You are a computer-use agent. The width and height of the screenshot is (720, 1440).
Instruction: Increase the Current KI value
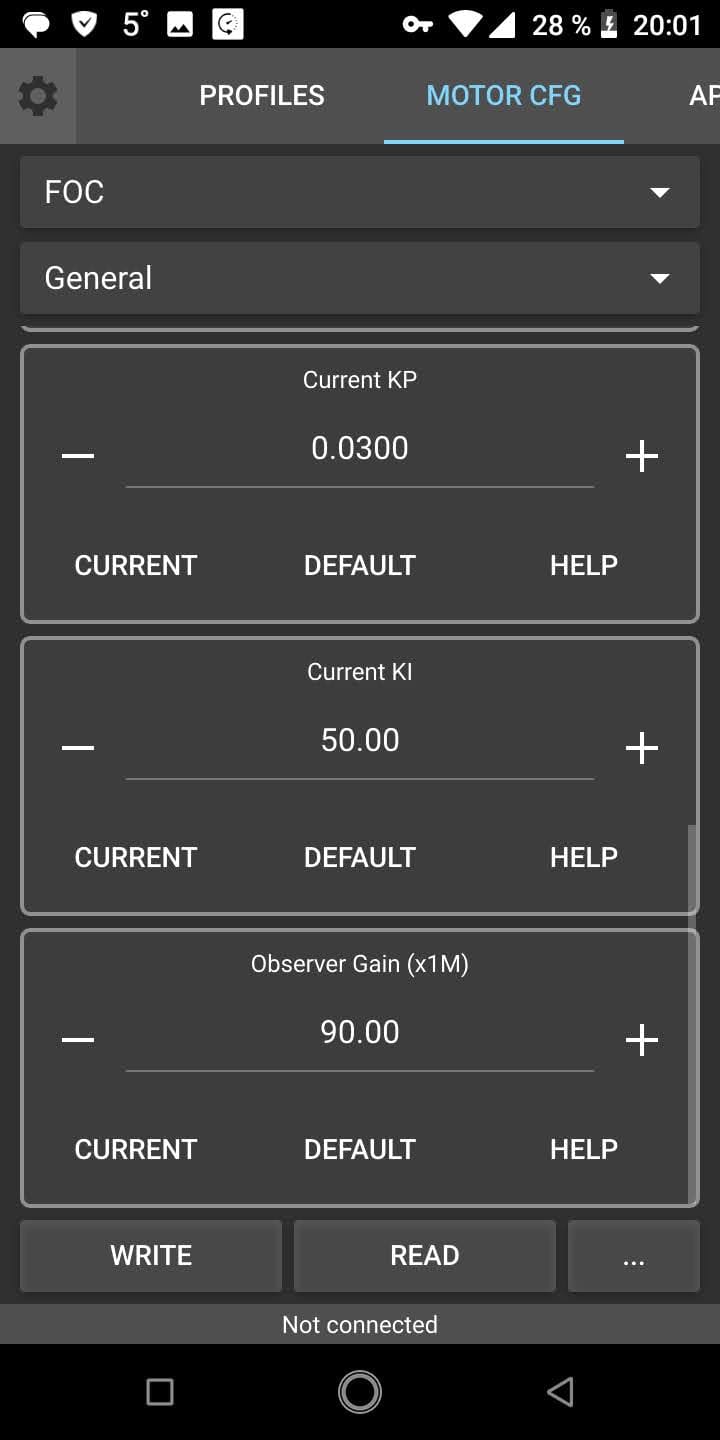(641, 748)
